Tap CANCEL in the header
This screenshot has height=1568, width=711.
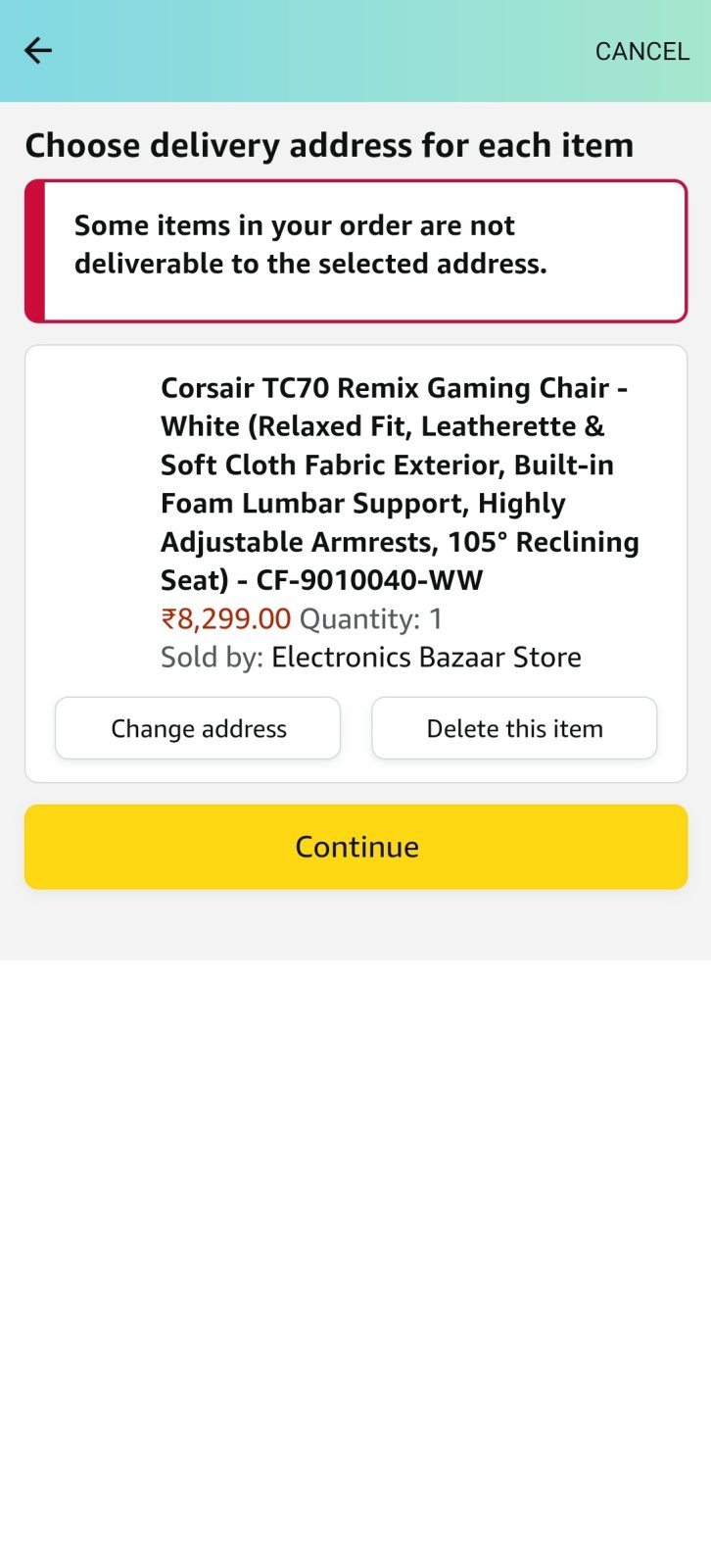pyautogui.click(x=642, y=51)
